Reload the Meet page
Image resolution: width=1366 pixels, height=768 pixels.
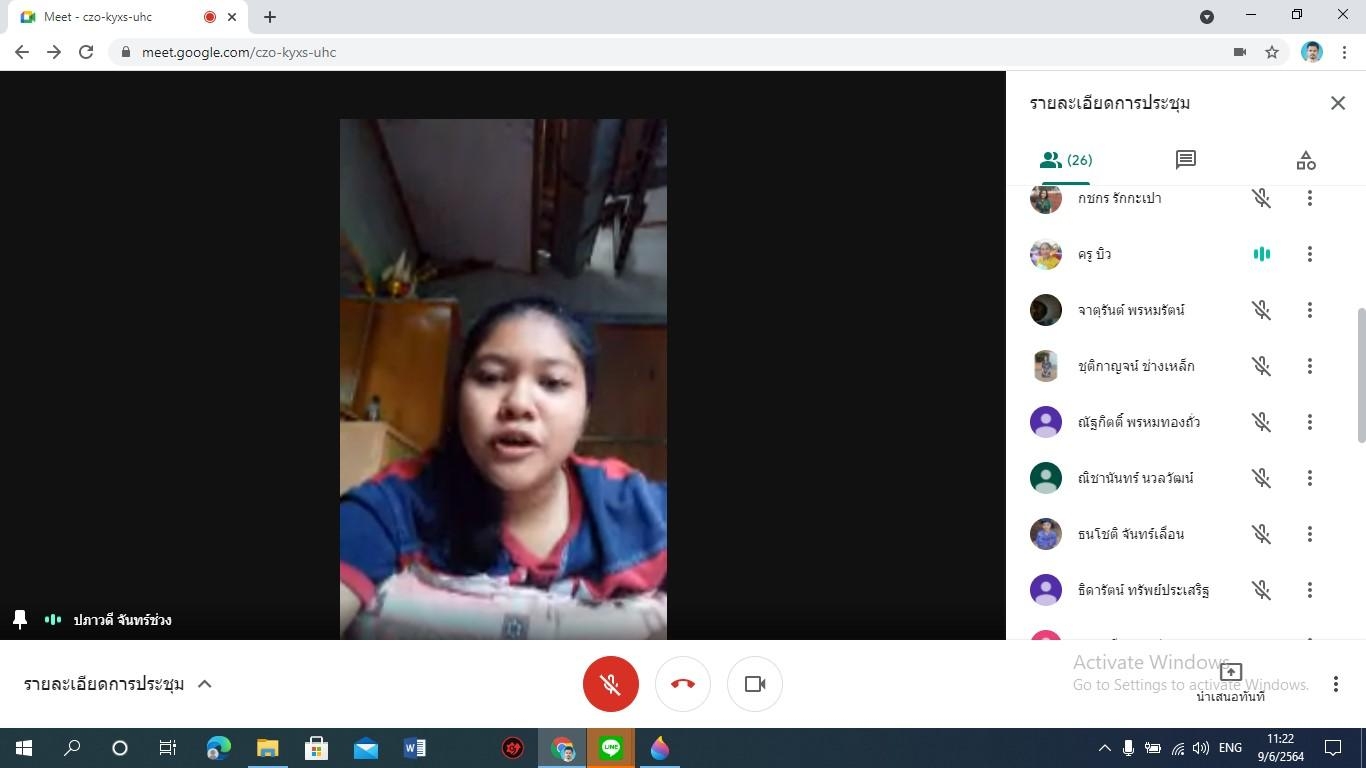pyautogui.click(x=86, y=52)
